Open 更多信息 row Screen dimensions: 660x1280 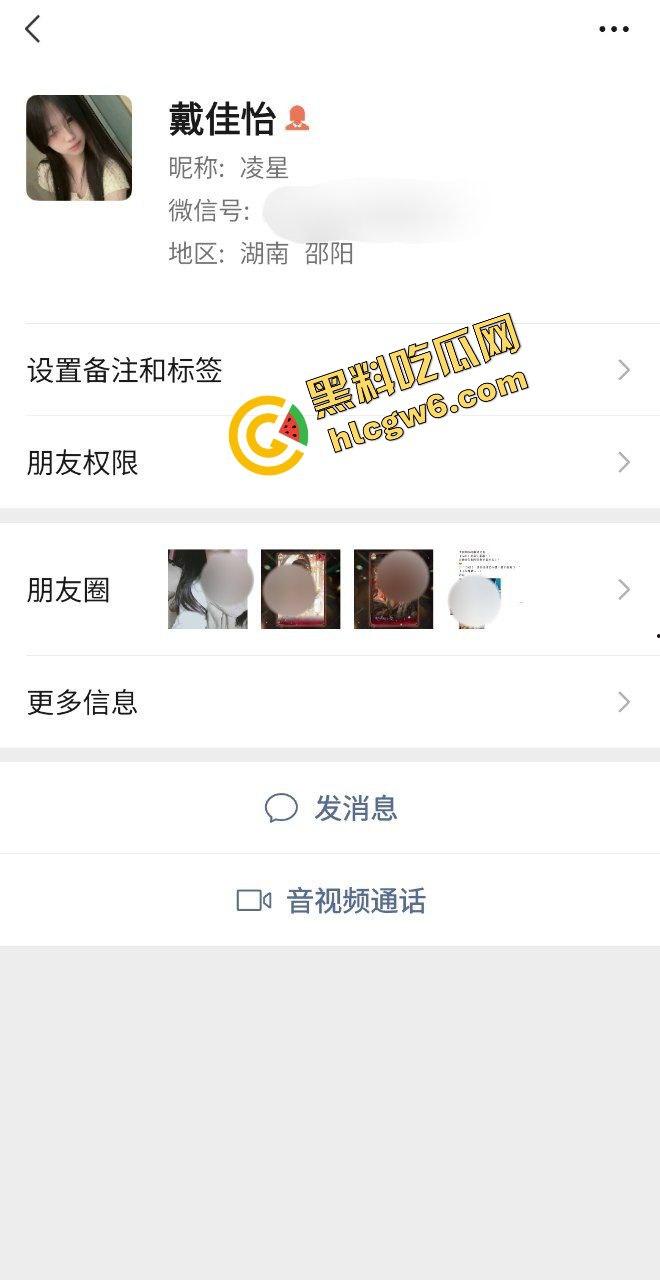tap(330, 702)
